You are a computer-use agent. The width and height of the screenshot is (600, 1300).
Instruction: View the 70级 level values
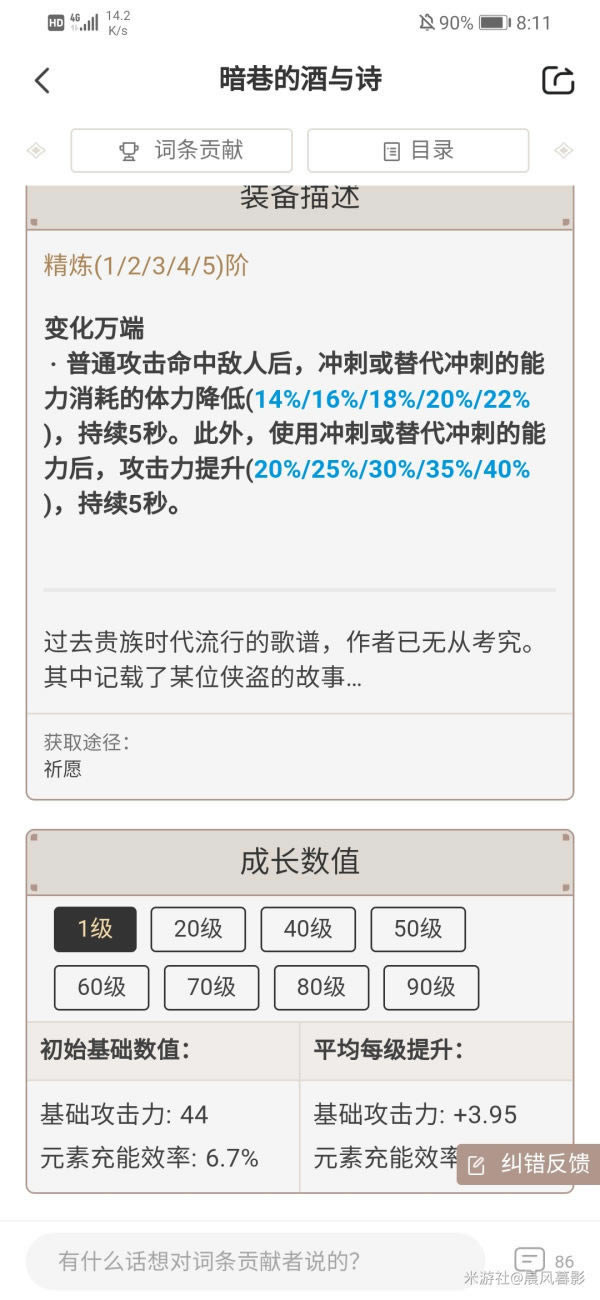point(211,987)
